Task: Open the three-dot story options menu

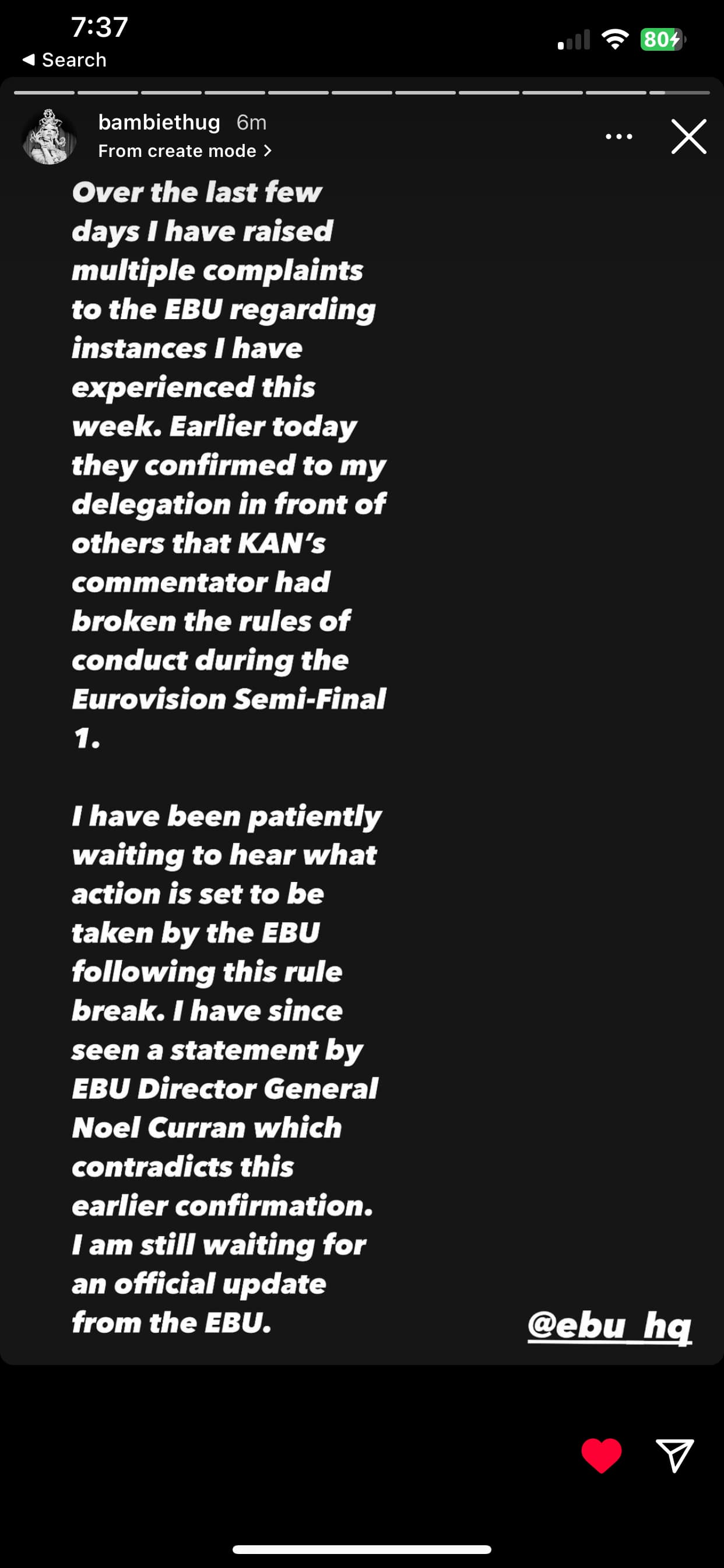Action: [618, 137]
